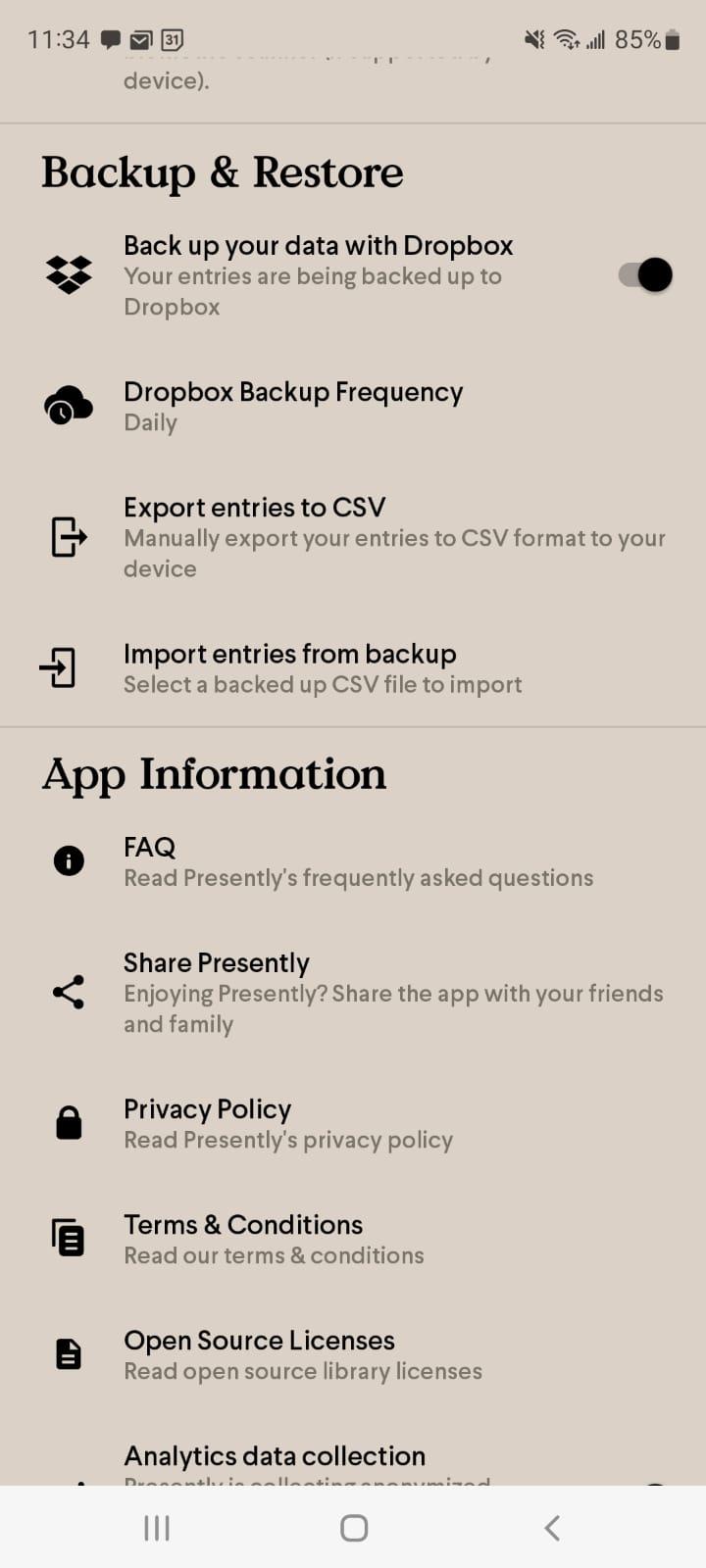Open recent apps from navigation bar
Screen dimensions: 706x1568
point(155,1526)
